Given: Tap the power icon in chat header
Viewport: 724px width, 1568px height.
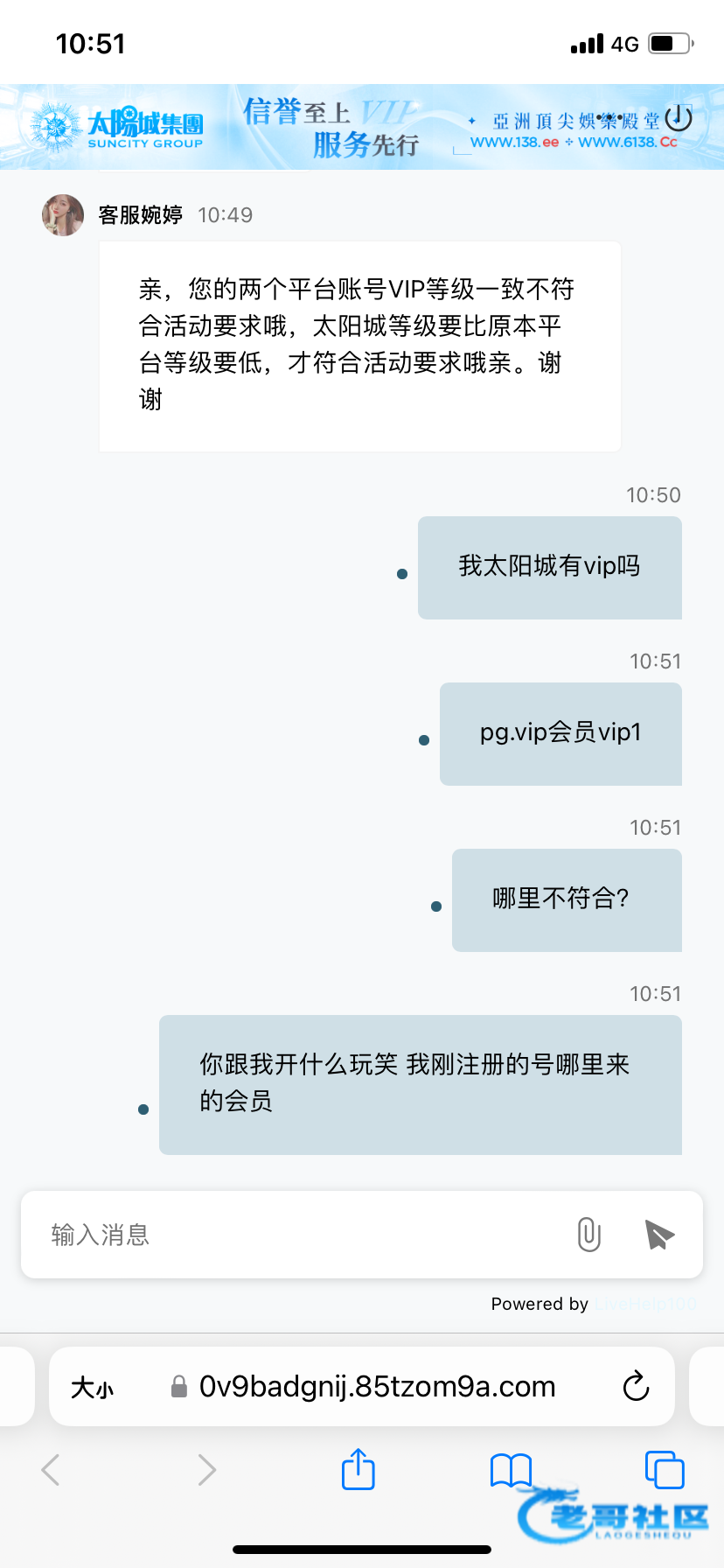Looking at the screenshot, I should (x=679, y=118).
